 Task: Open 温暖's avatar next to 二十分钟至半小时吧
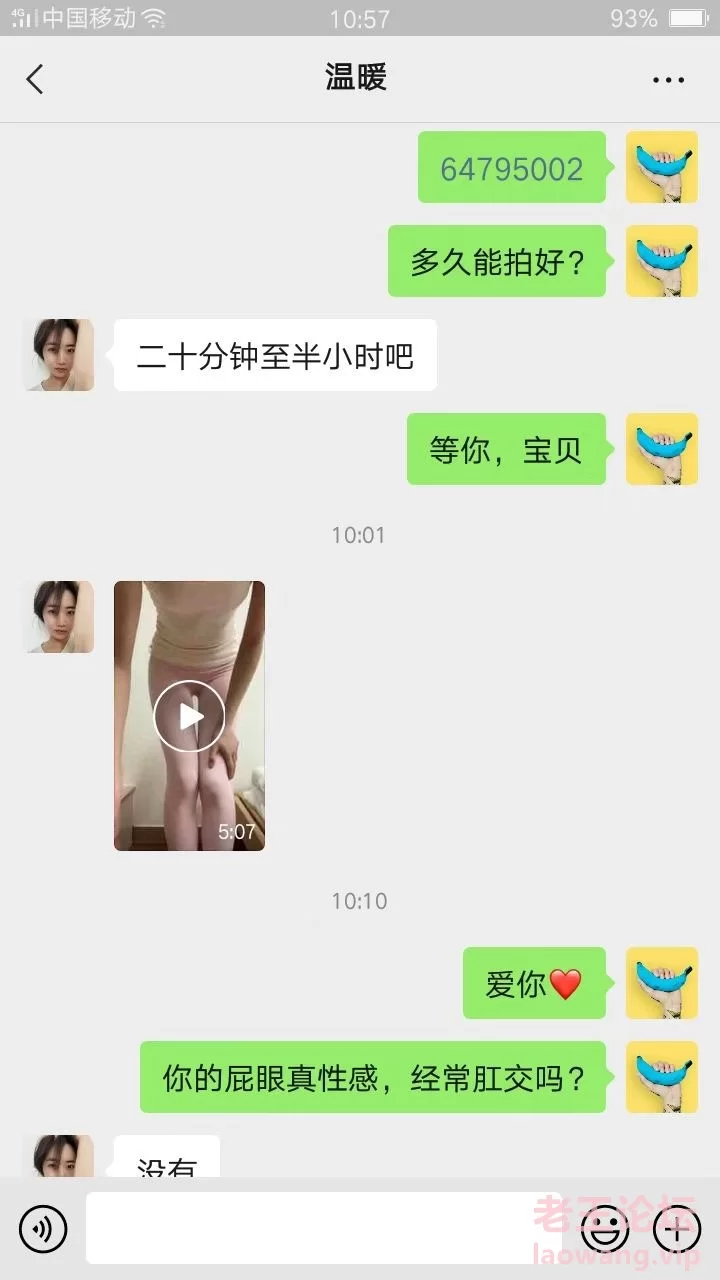(59, 355)
